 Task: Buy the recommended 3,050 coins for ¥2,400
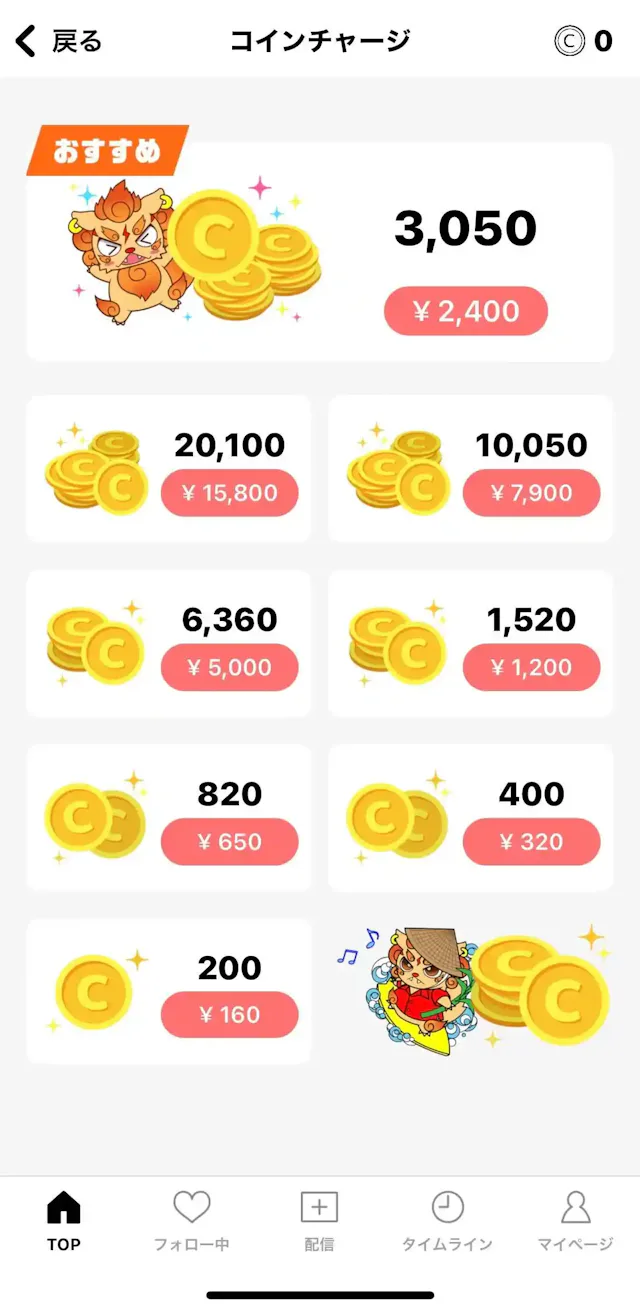coord(465,311)
